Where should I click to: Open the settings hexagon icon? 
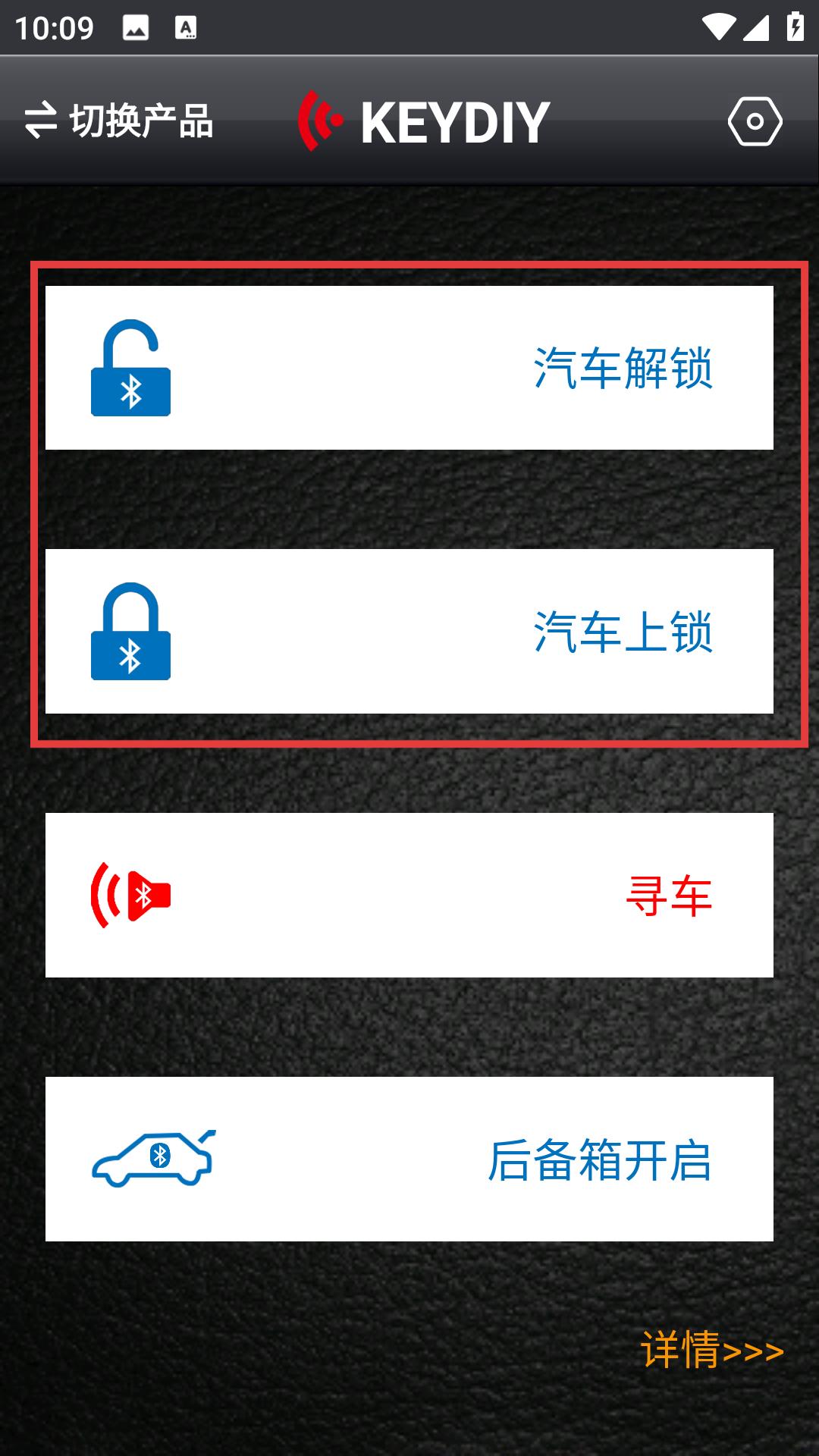coord(755,121)
